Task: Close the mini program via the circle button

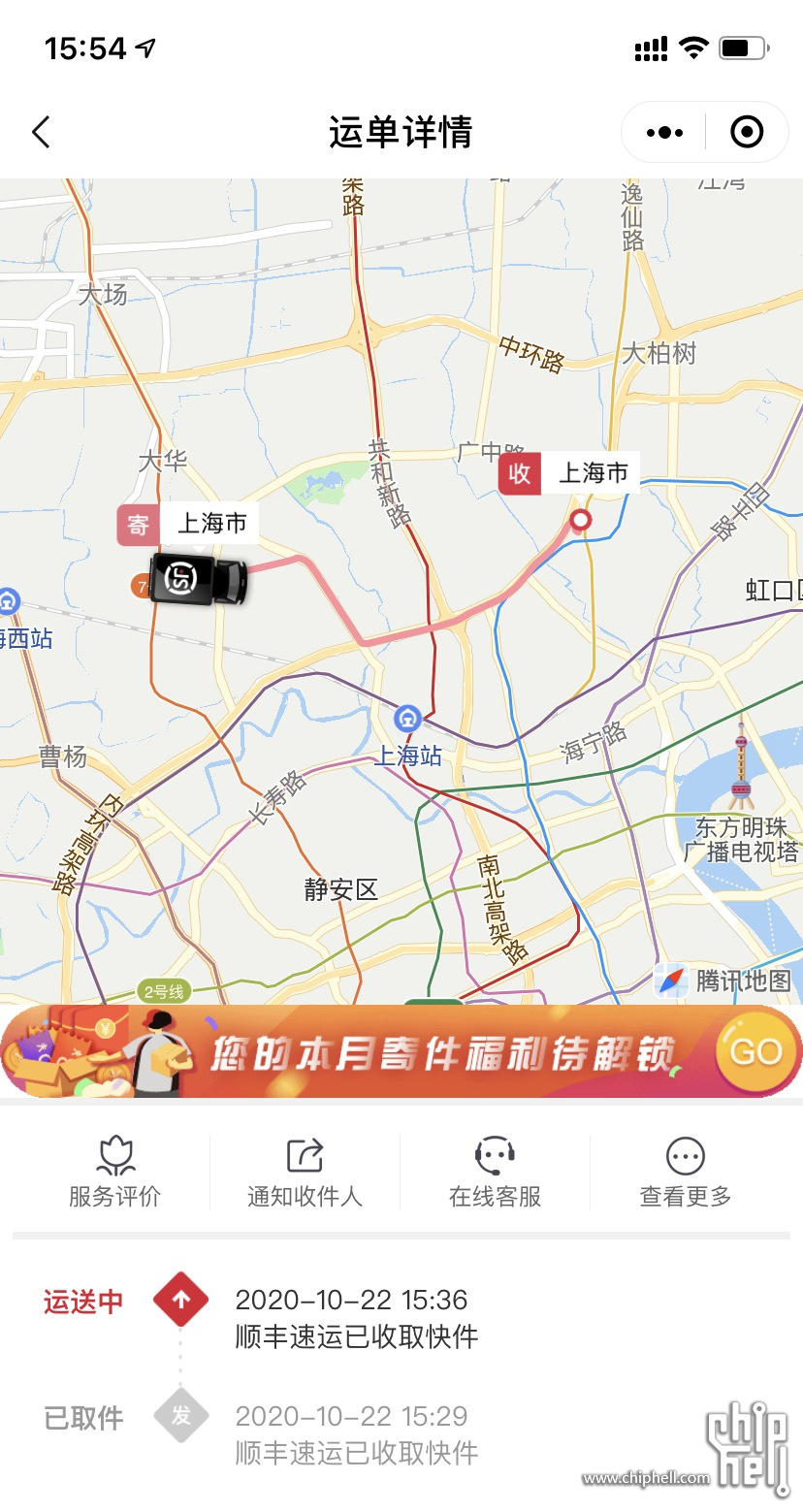Action: pyautogui.click(x=746, y=132)
